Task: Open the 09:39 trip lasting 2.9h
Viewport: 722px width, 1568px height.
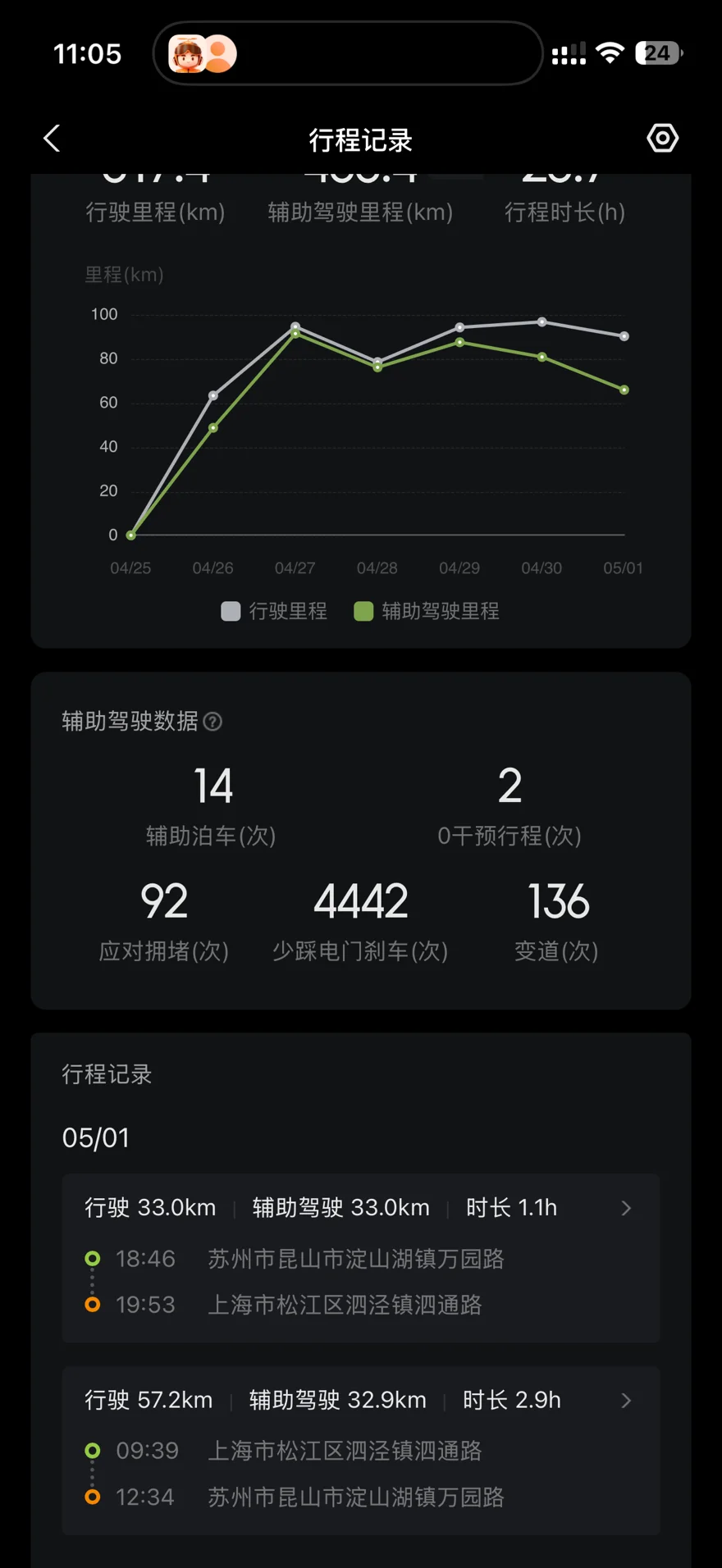Action: [361, 1451]
